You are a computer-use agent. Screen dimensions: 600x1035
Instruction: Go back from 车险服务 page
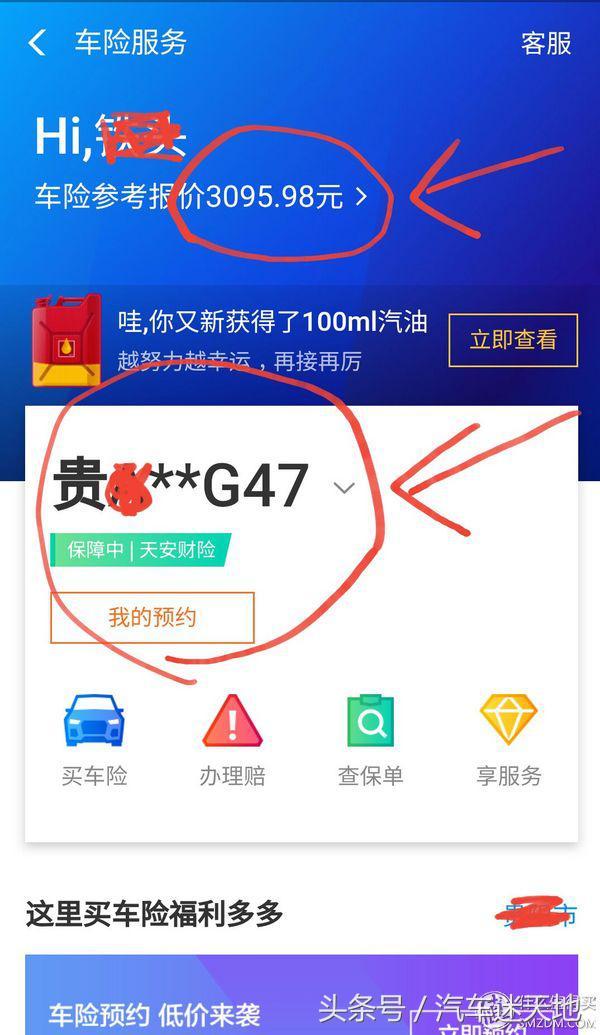coord(37,43)
